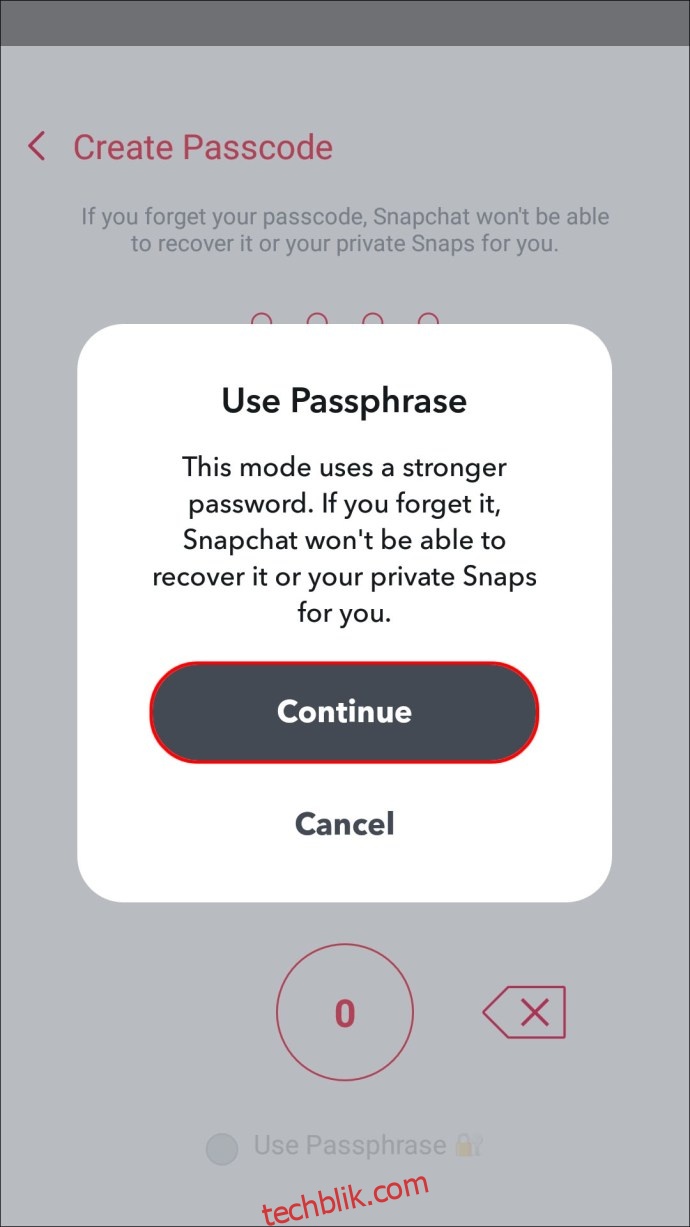
Task: Select the Use Passphrase option
Action: click(x=344, y=1146)
